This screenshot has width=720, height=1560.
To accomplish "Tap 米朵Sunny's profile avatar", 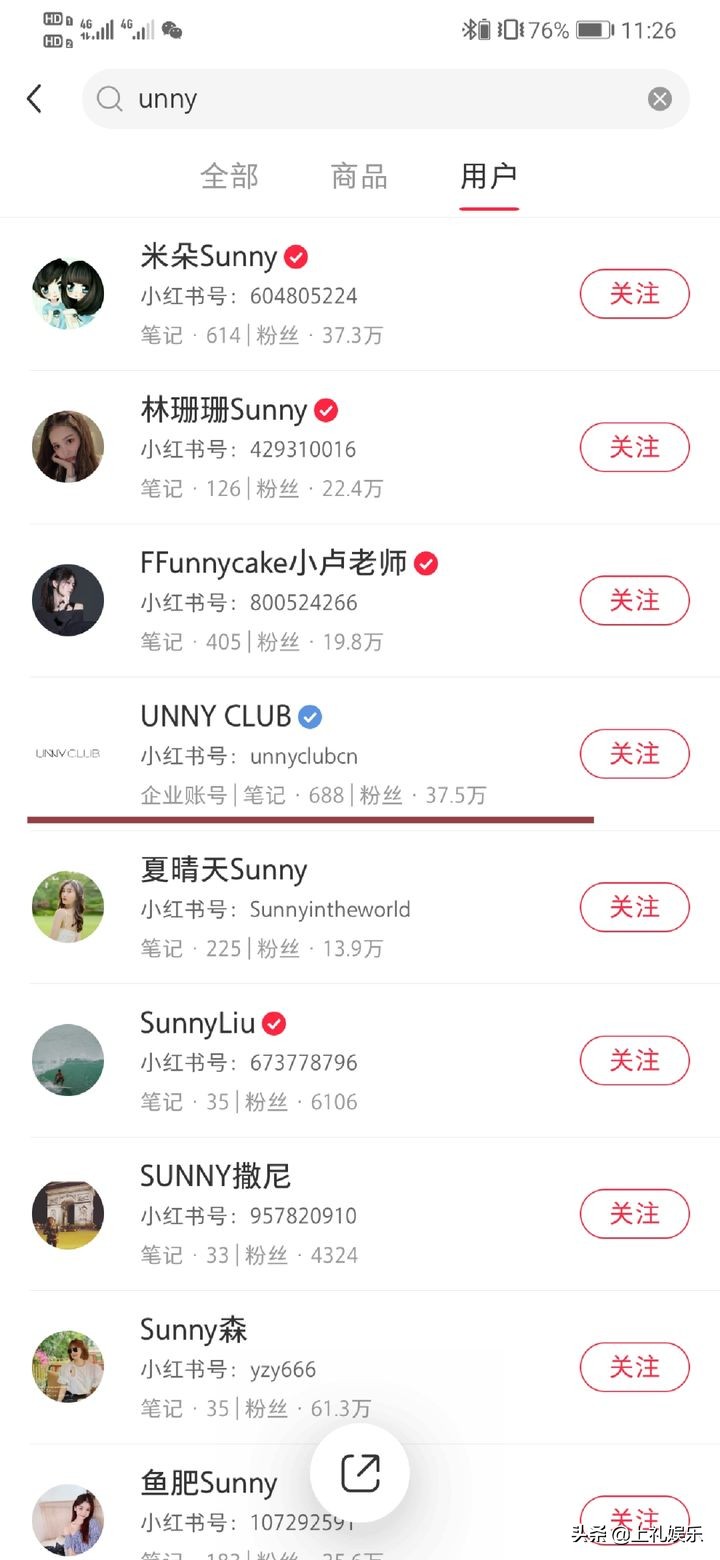I will click(x=68, y=293).
